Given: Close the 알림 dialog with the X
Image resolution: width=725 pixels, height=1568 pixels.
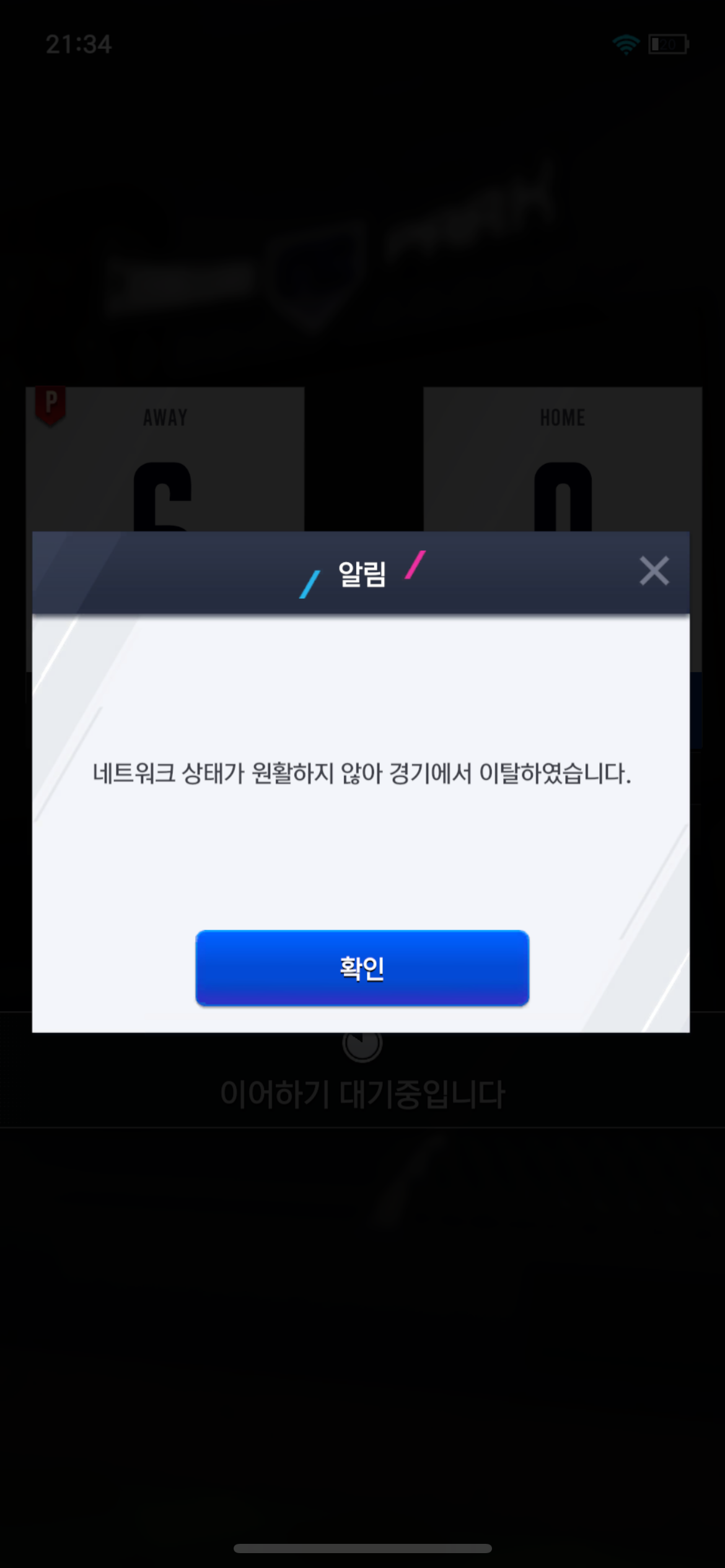Looking at the screenshot, I should pyautogui.click(x=654, y=570).
